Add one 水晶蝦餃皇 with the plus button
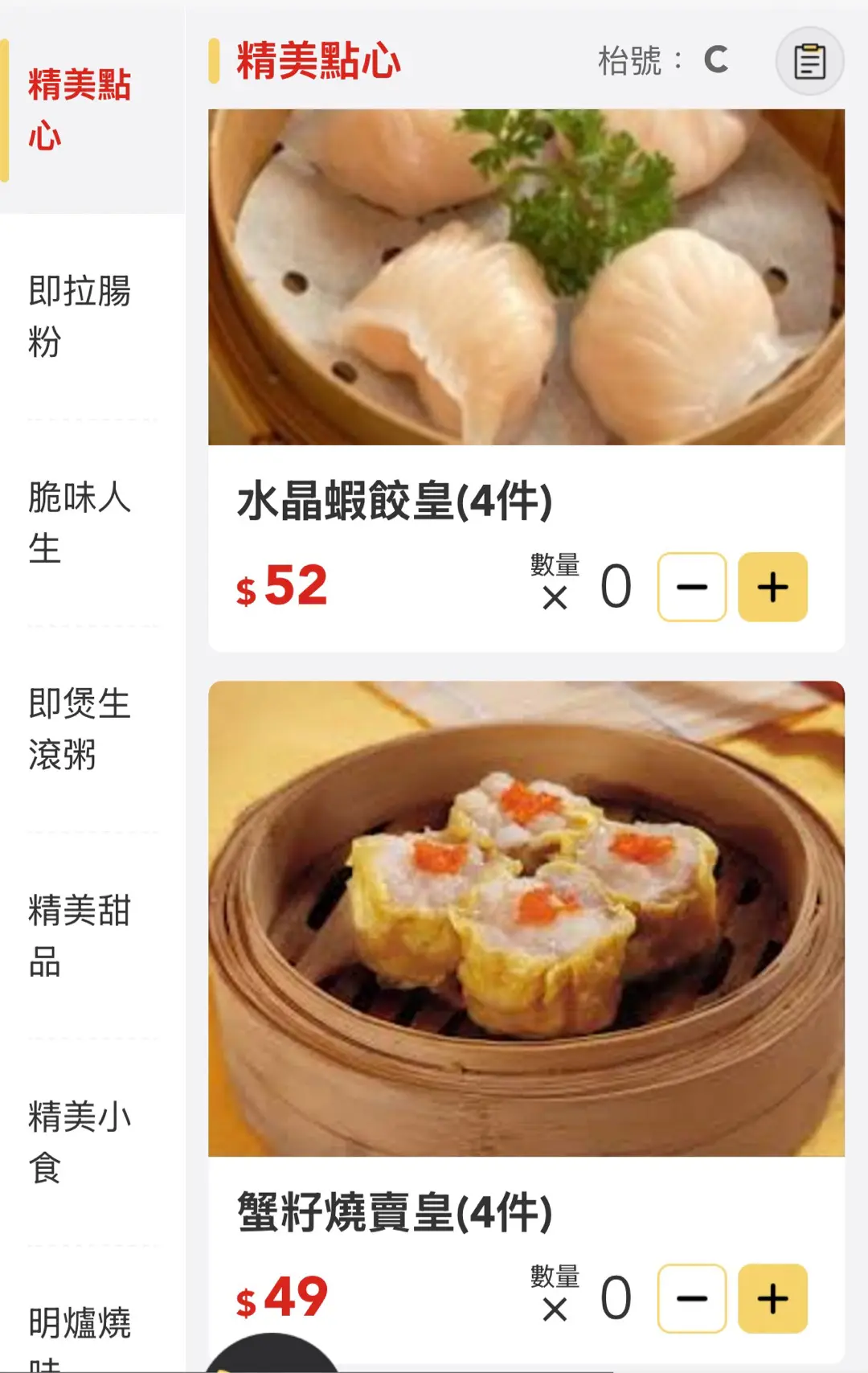Image resolution: width=868 pixels, height=1373 pixels. point(772,587)
